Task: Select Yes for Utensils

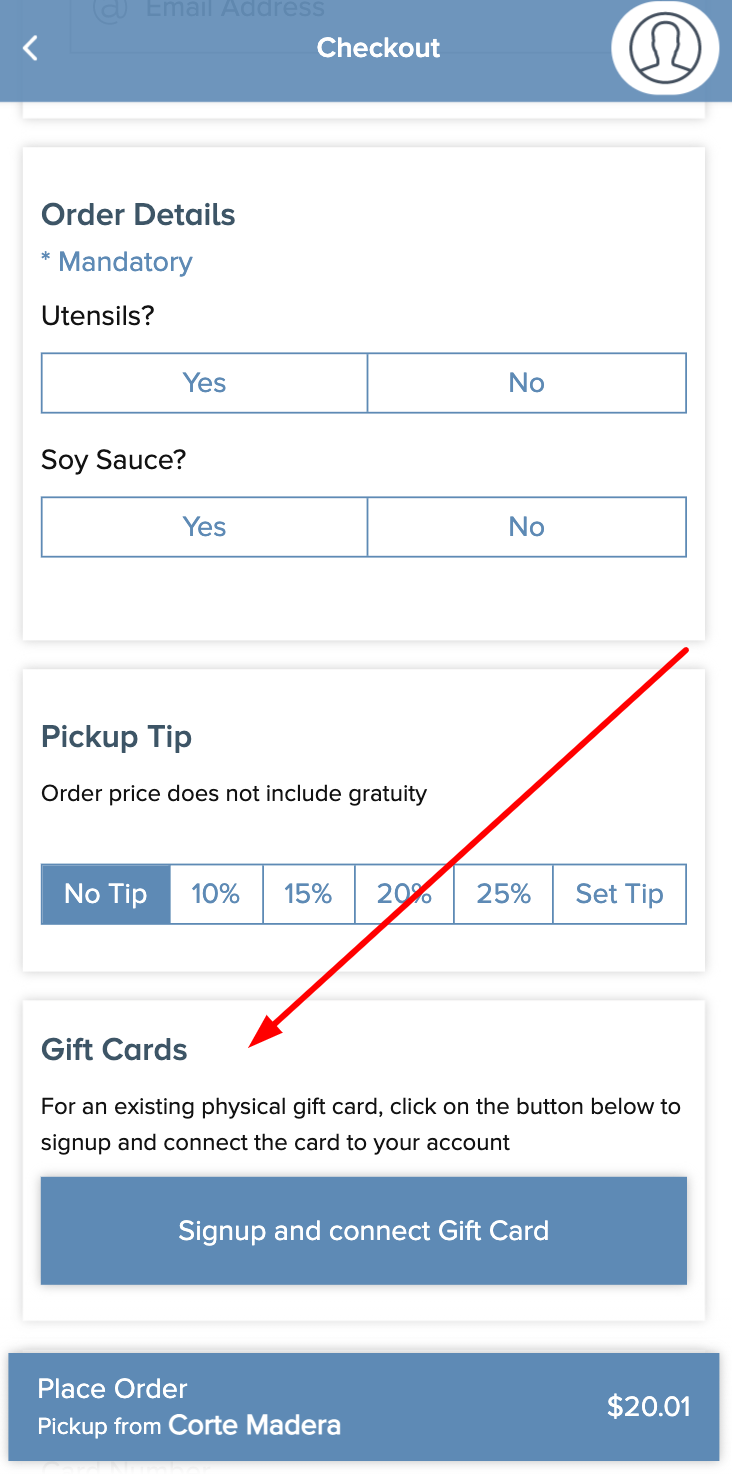Action: pos(204,383)
